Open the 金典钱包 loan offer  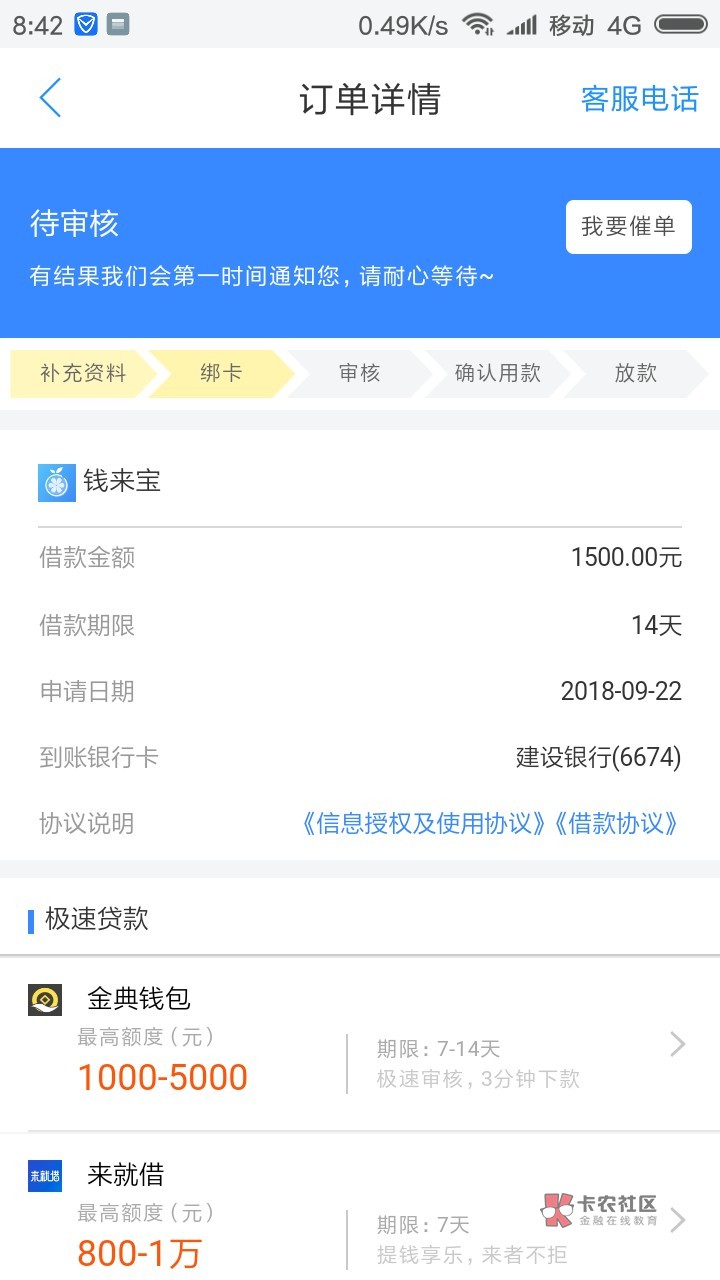[360, 1045]
